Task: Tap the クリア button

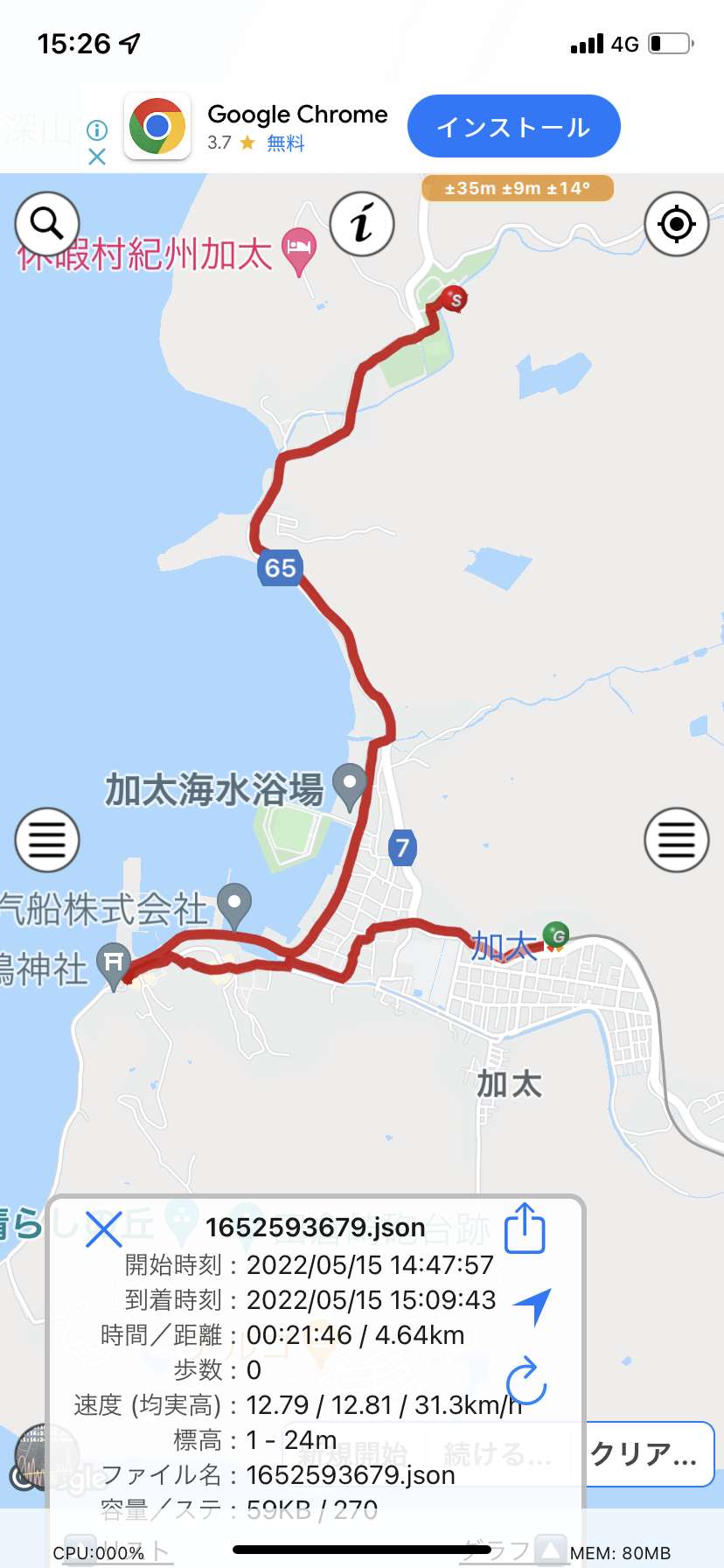Action: [648, 1453]
